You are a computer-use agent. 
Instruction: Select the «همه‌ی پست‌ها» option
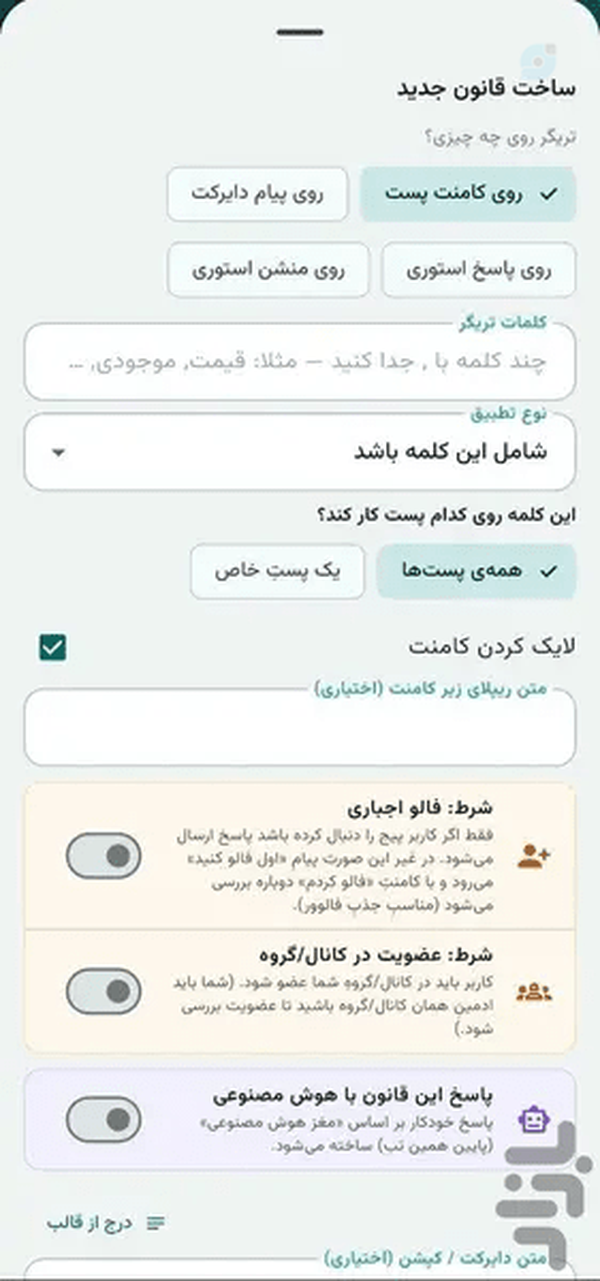click(x=476, y=572)
